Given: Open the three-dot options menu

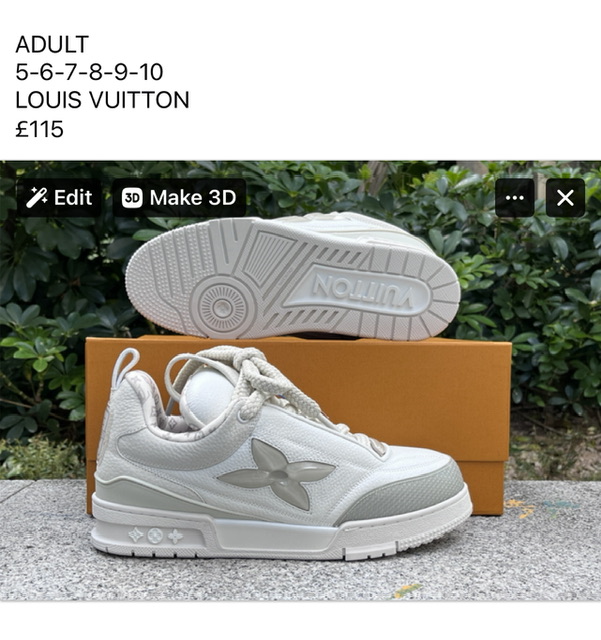Looking at the screenshot, I should pos(514,198).
